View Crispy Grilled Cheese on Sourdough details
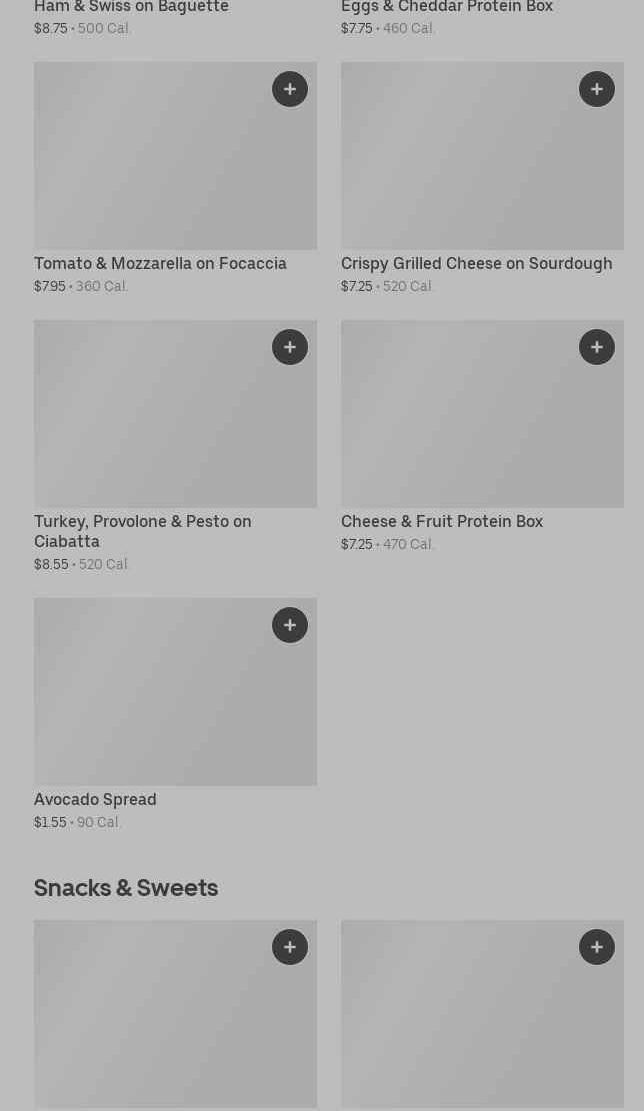 click(476, 264)
